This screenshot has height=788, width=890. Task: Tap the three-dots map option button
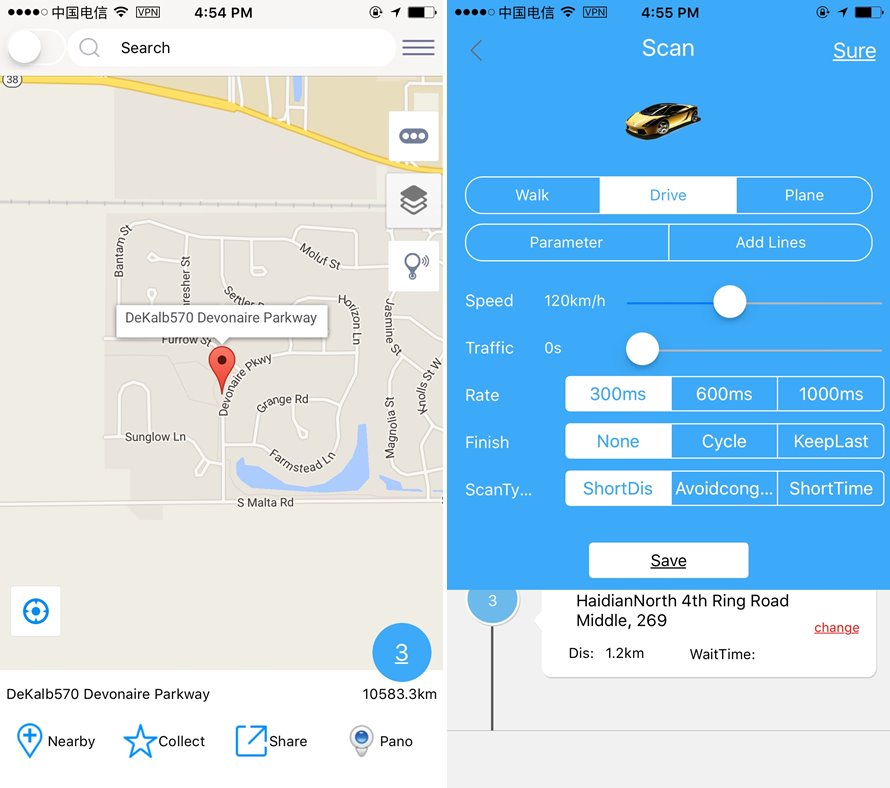point(413,137)
